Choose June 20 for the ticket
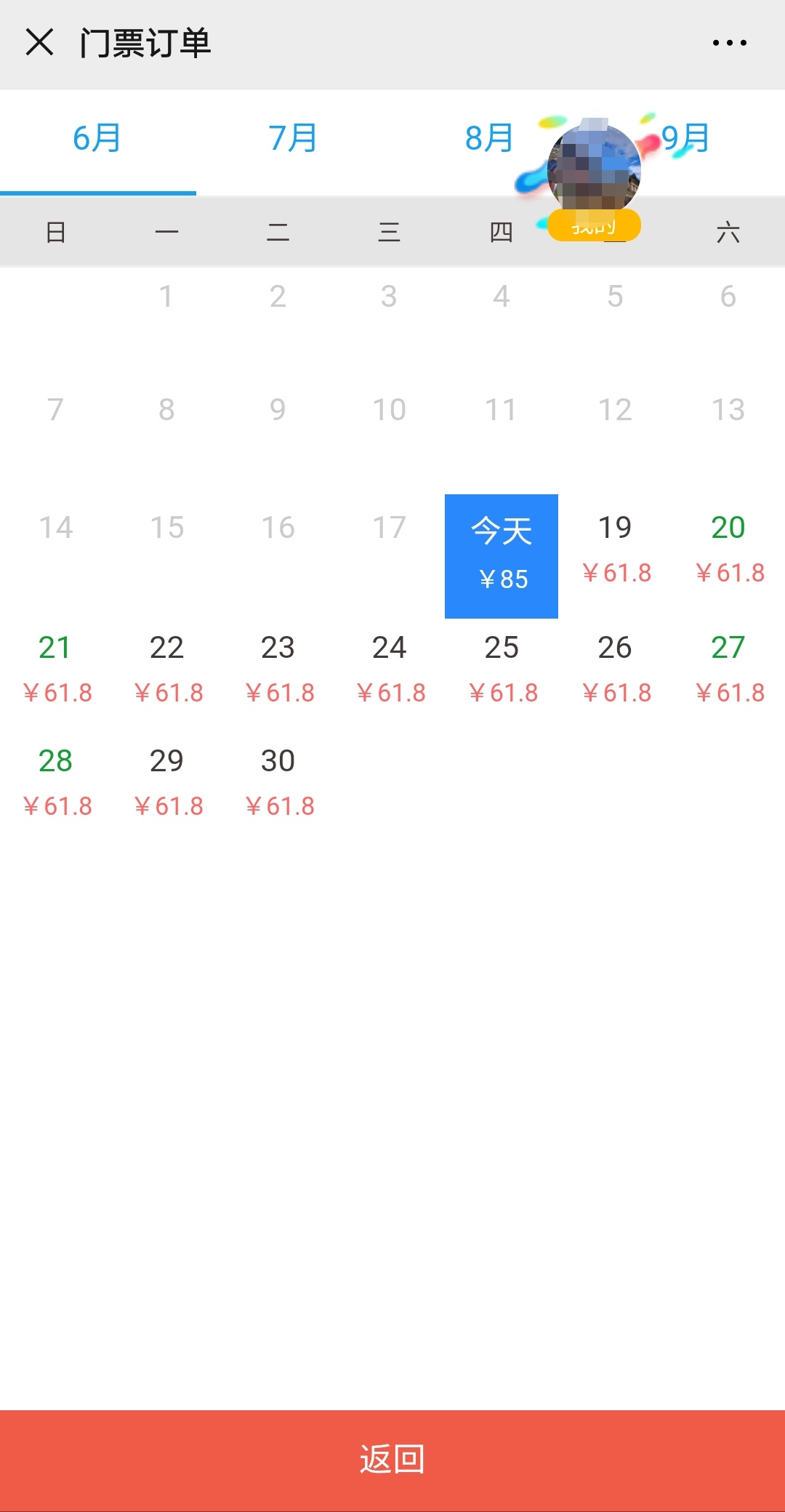 point(728,549)
